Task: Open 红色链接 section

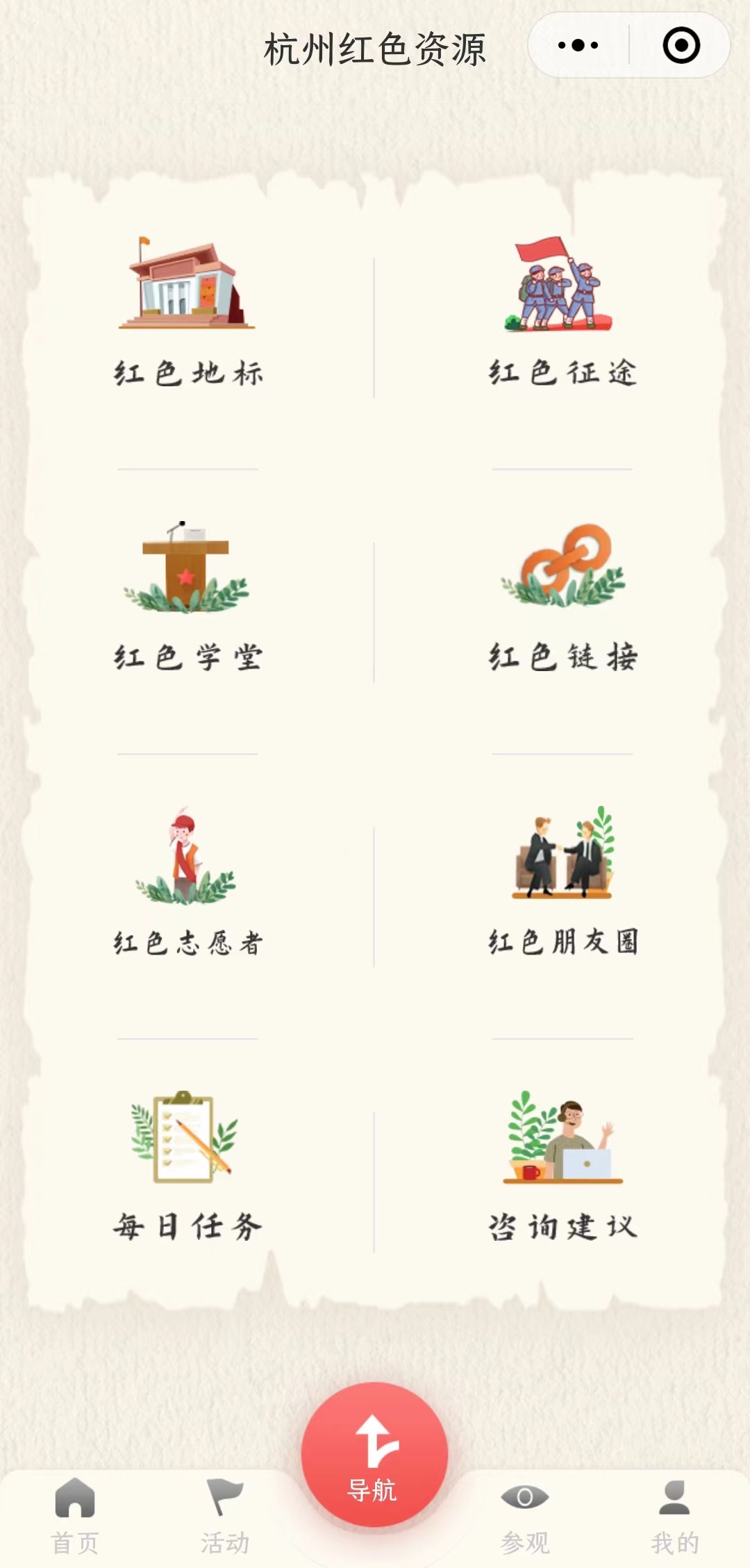Action: point(562,597)
